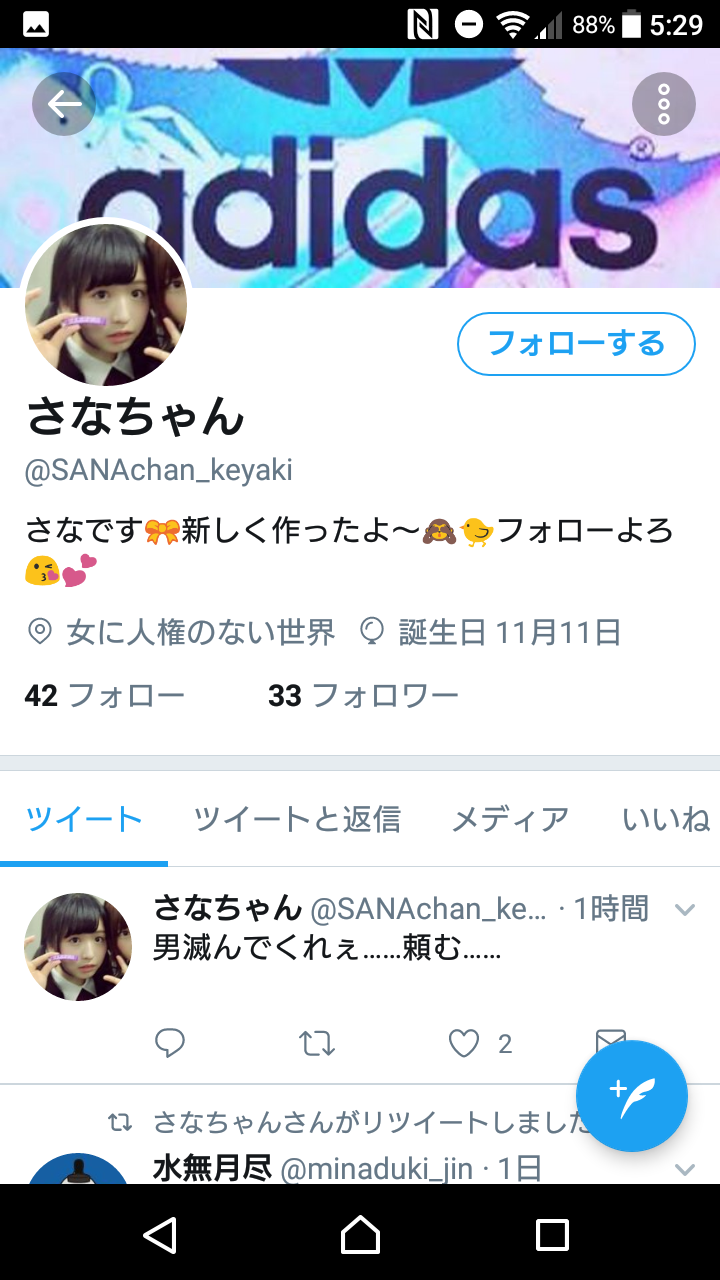
Task: Switch to the いいね tab
Action: (666, 819)
